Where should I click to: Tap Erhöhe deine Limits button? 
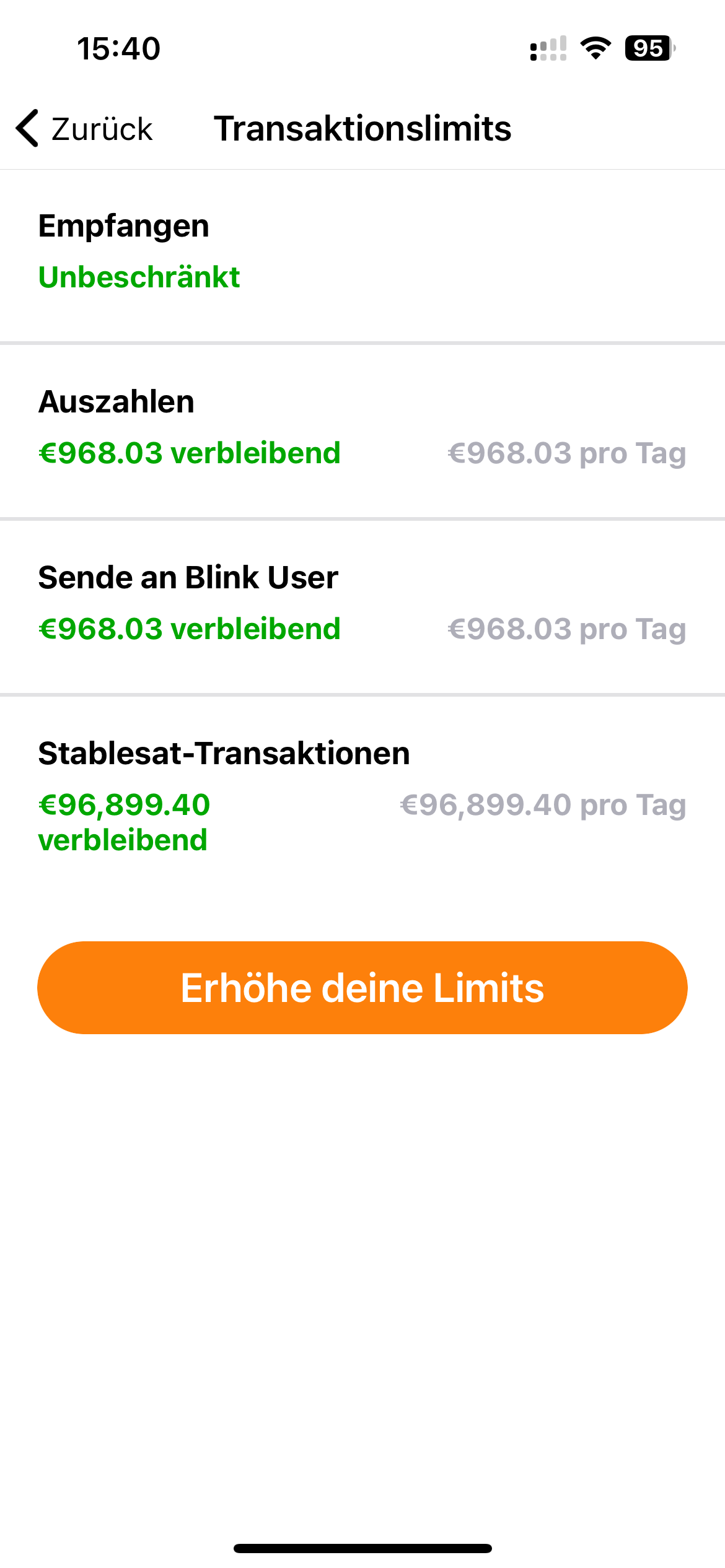(x=362, y=988)
